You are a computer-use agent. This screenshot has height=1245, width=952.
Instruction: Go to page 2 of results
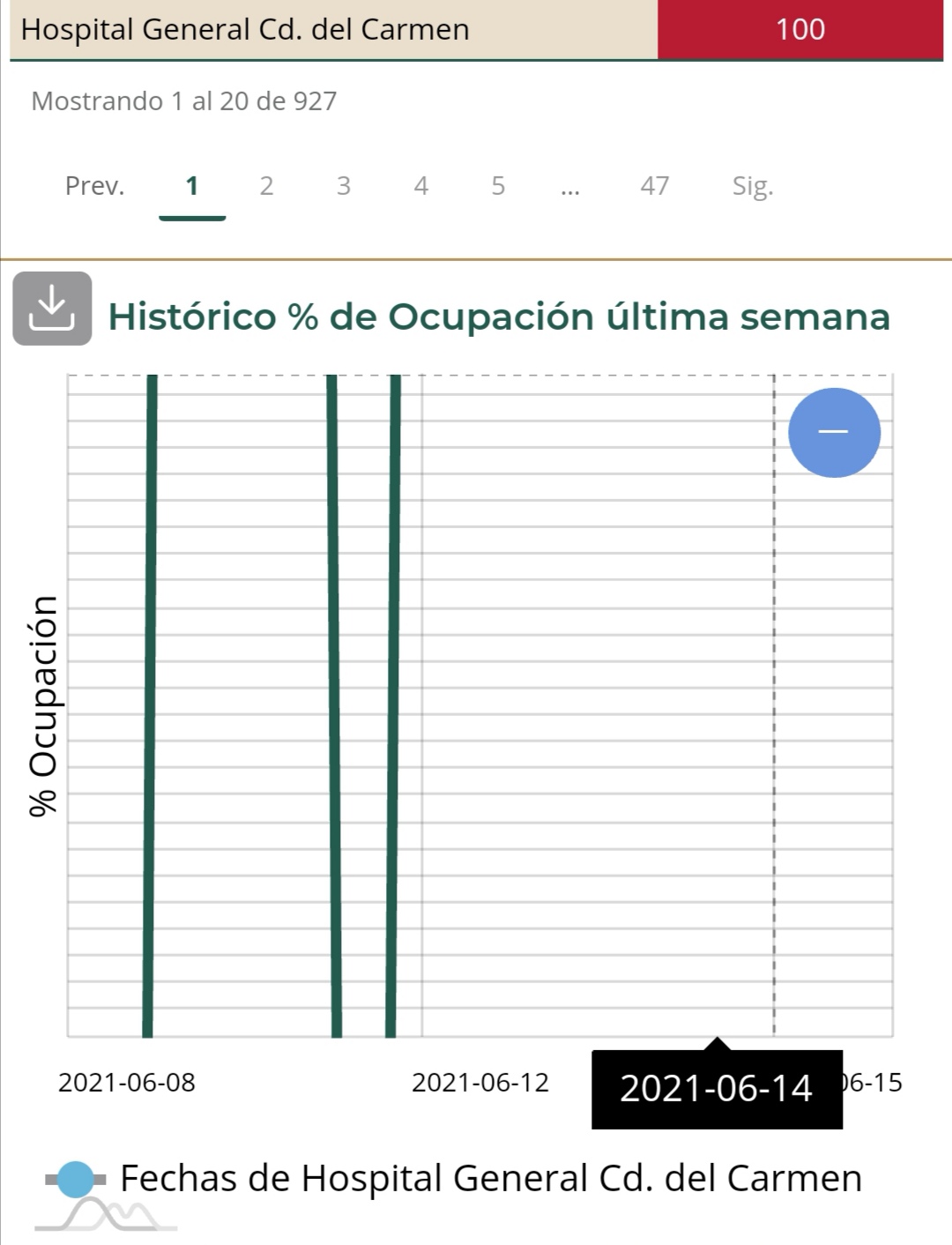[x=266, y=186]
